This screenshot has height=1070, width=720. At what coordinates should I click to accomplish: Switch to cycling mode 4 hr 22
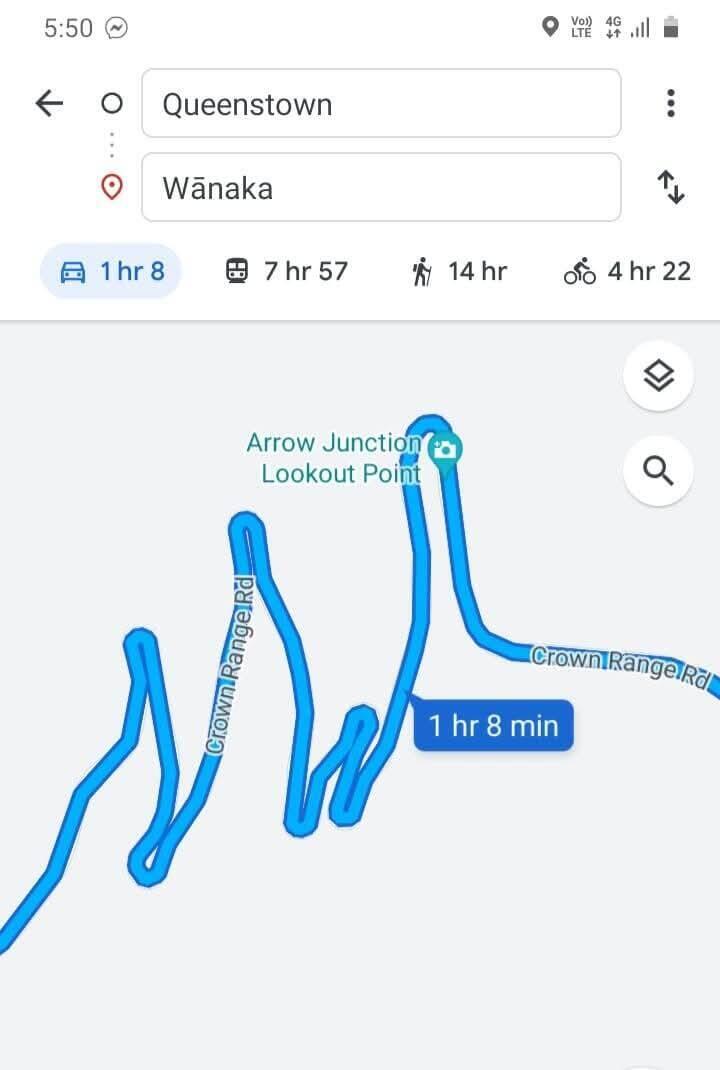[627, 271]
